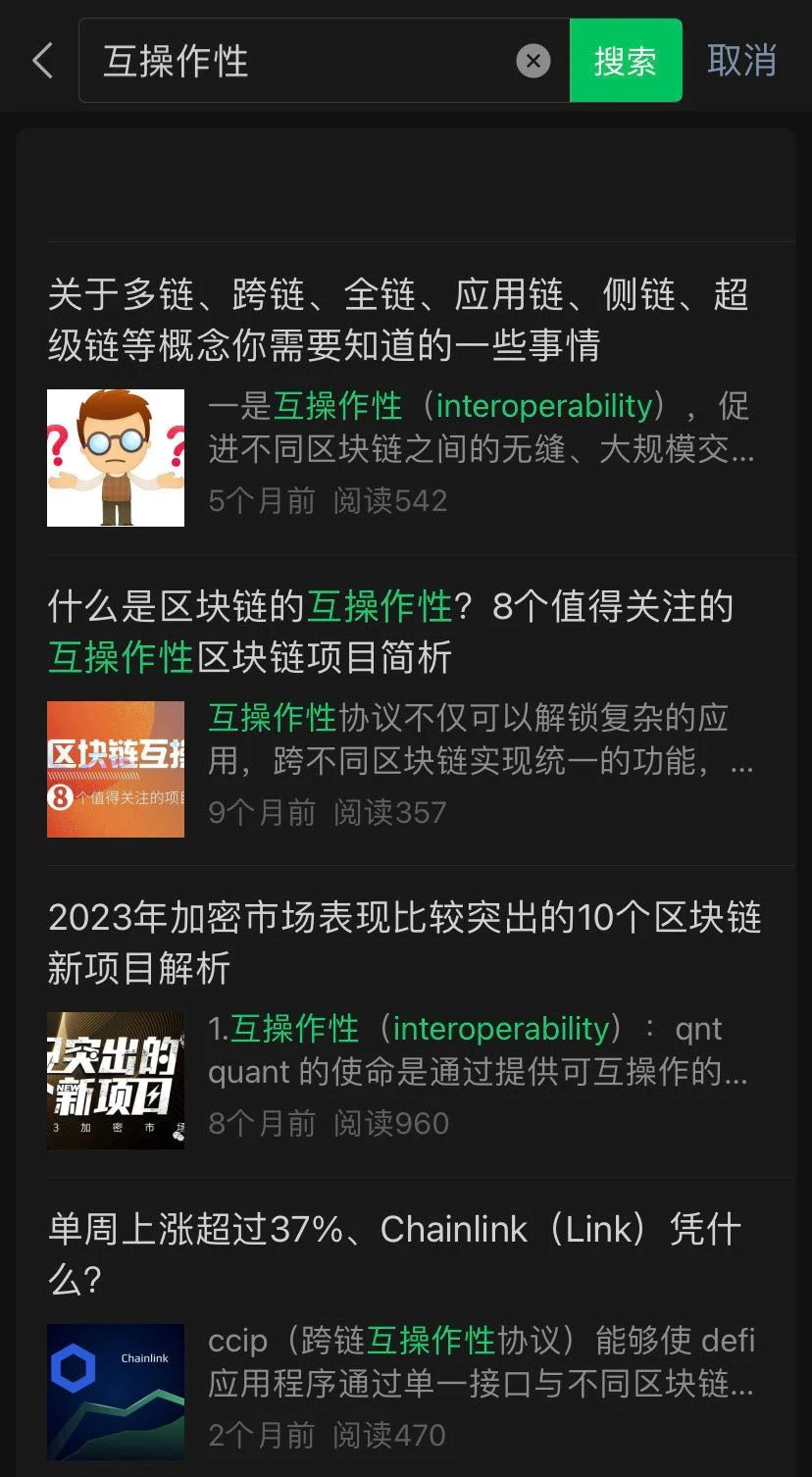Tap the green 搜索 button

[x=625, y=61]
